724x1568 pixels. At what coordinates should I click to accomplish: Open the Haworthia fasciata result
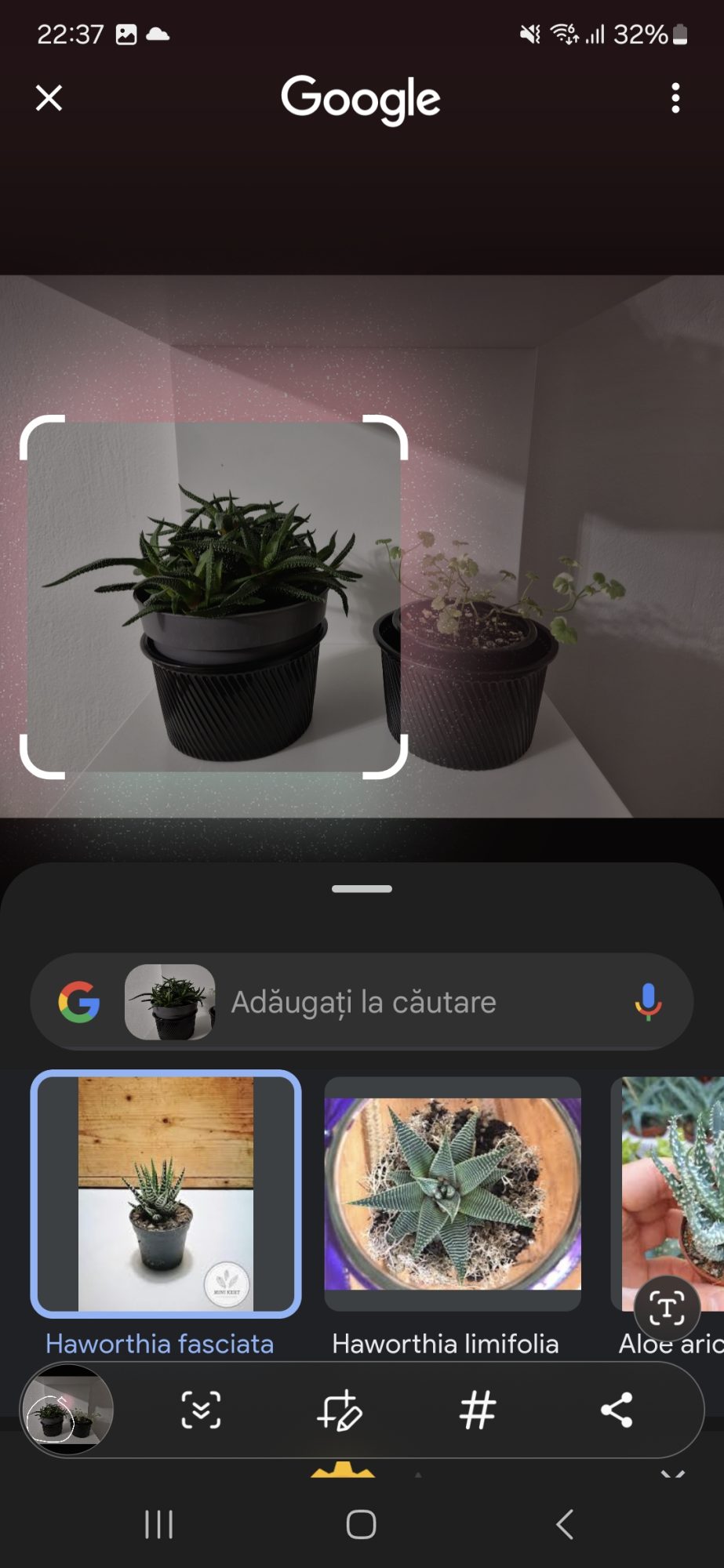pos(166,1193)
